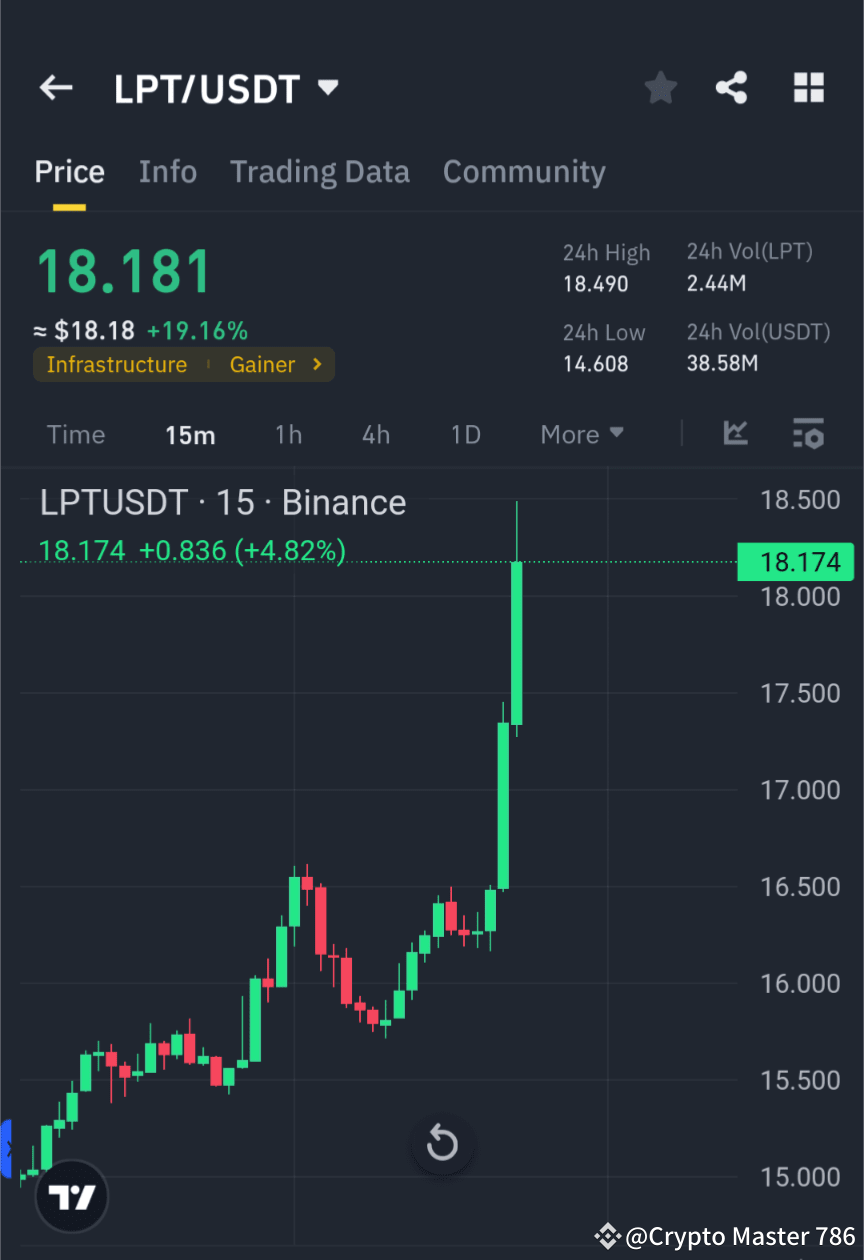Switch to the Trading Data tab
The image size is (864, 1260).
[320, 171]
